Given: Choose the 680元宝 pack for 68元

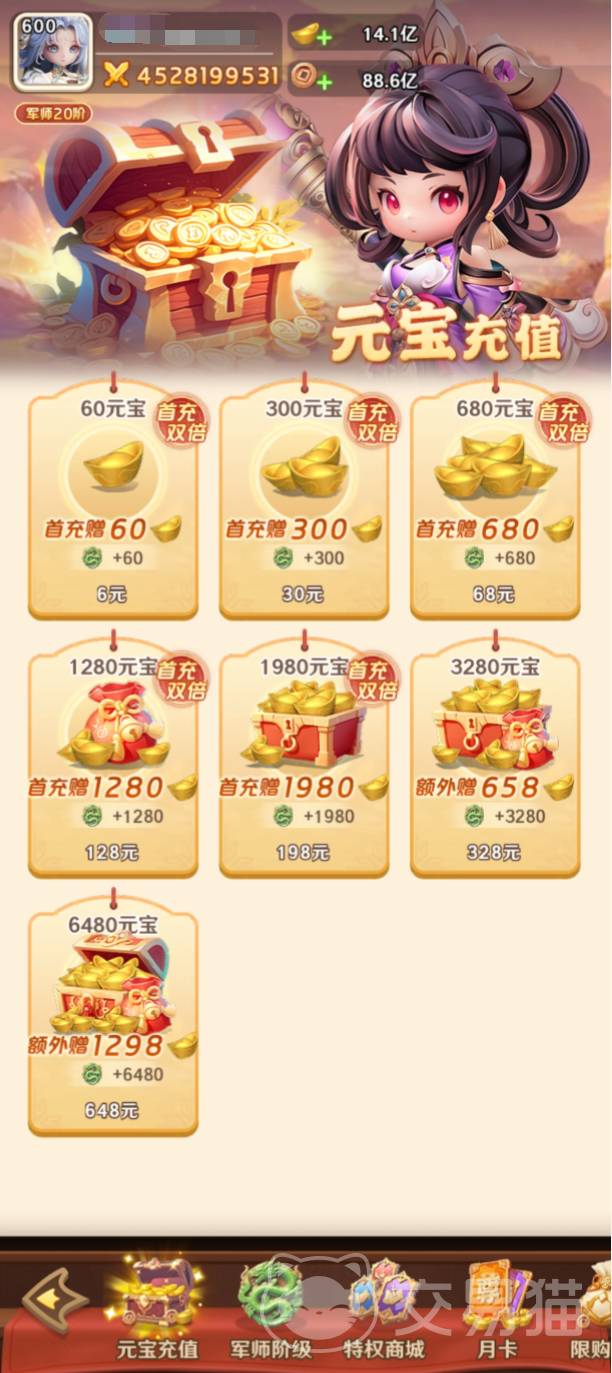Looking at the screenshot, I should tap(495, 500).
